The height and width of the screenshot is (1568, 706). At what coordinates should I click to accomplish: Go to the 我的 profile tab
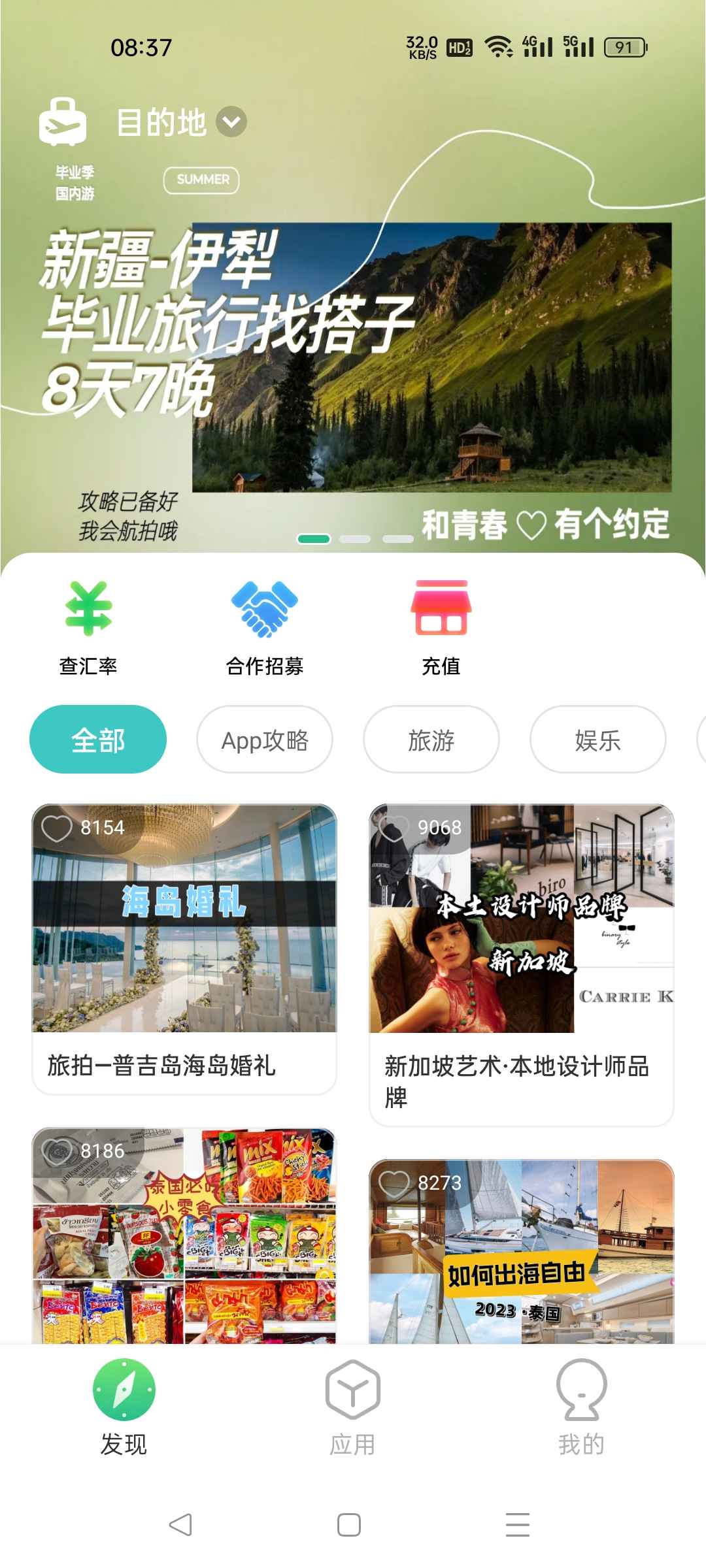[581, 1405]
